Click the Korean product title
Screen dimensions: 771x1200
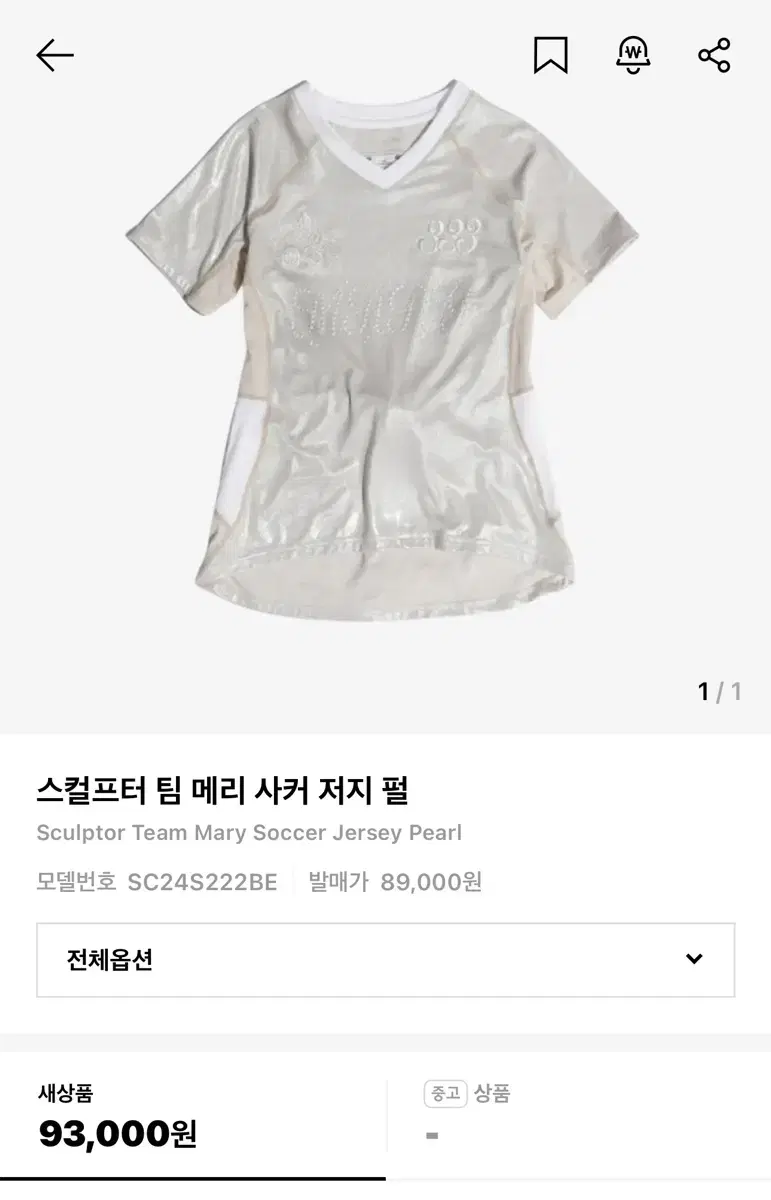[225, 789]
